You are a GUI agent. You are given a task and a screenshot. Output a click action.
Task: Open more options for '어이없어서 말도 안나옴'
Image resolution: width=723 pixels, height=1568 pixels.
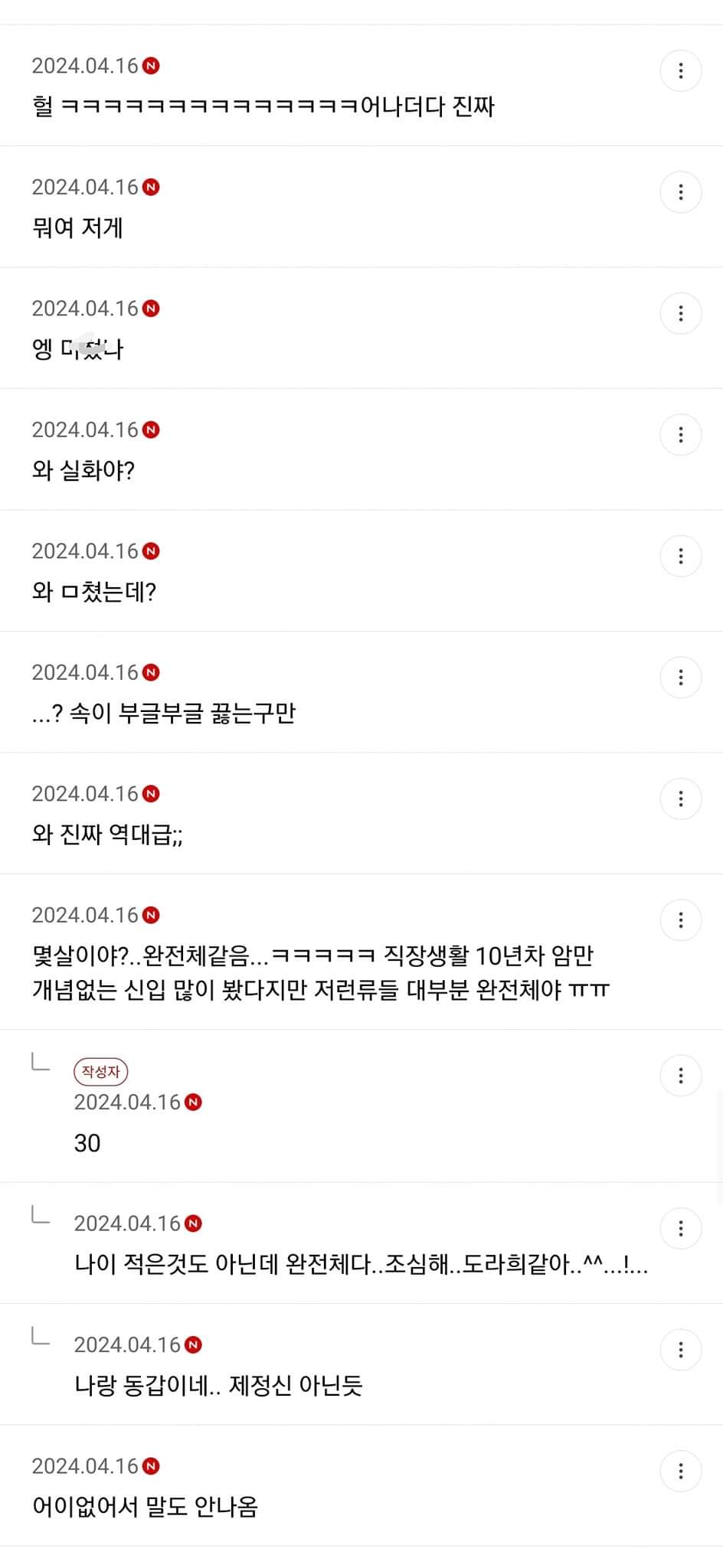coord(681,1472)
